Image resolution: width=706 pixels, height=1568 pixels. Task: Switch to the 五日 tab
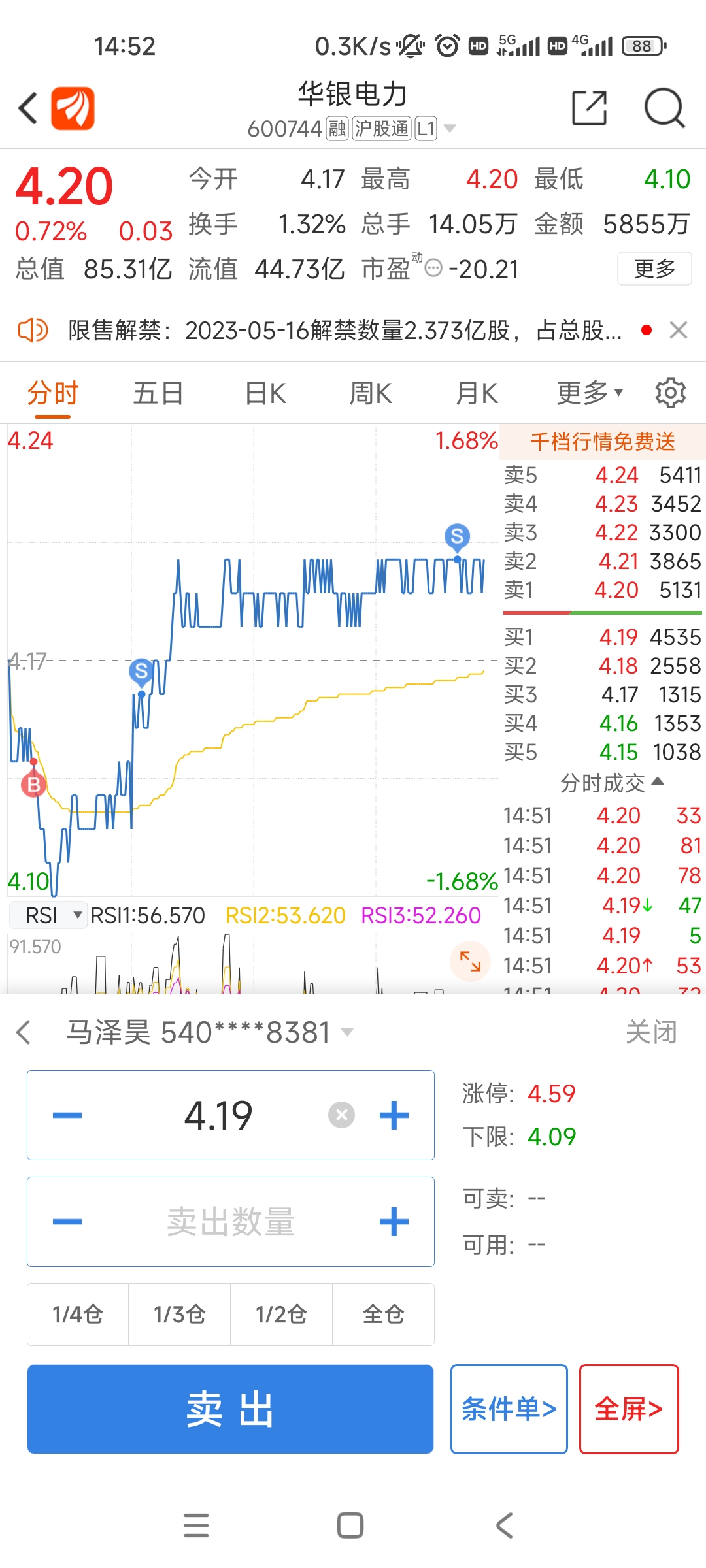pyautogui.click(x=158, y=393)
